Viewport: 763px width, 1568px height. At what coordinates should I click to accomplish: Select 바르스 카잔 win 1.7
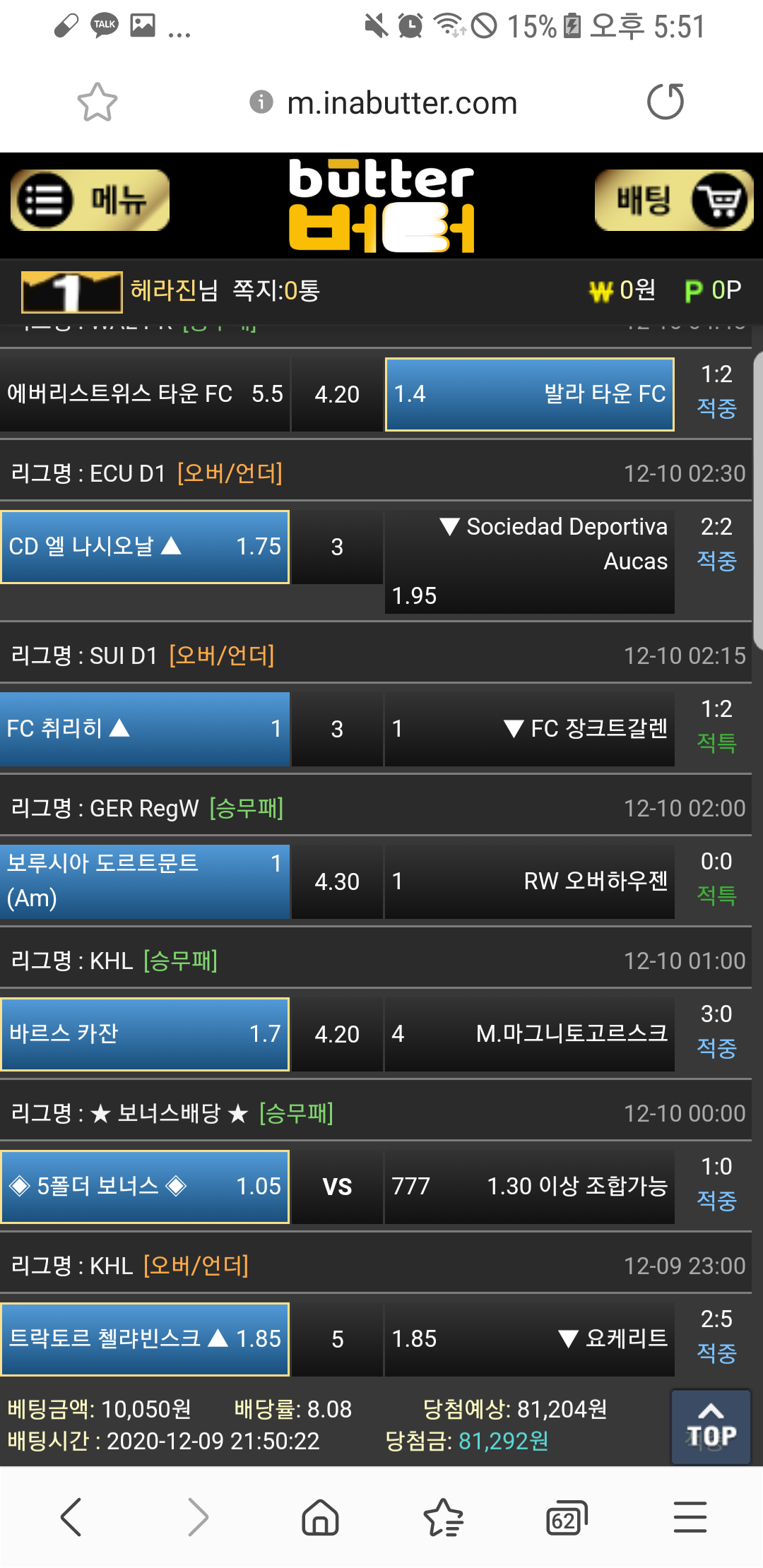point(145,1034)
